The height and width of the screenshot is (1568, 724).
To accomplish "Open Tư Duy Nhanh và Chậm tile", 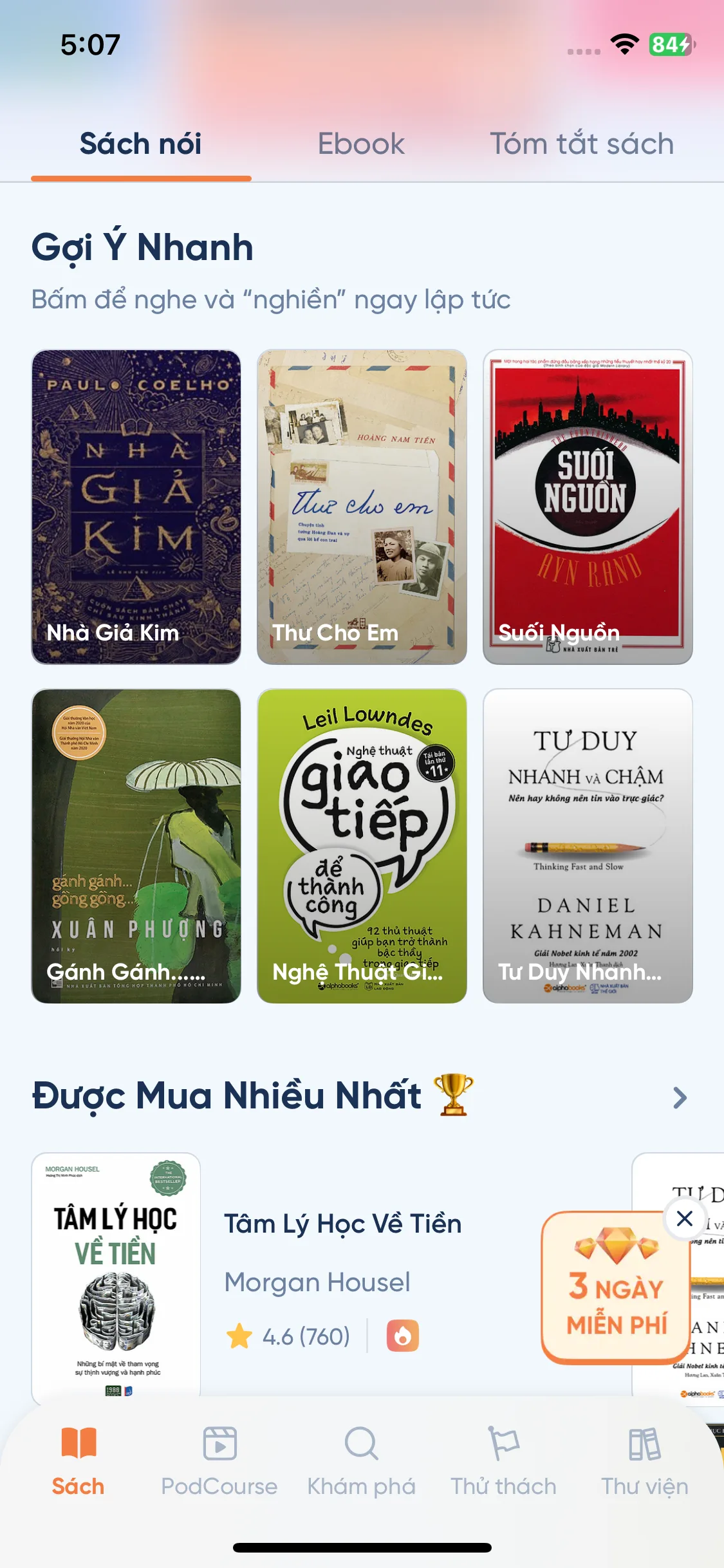I will pyautogui.click(x=588, y=846).
